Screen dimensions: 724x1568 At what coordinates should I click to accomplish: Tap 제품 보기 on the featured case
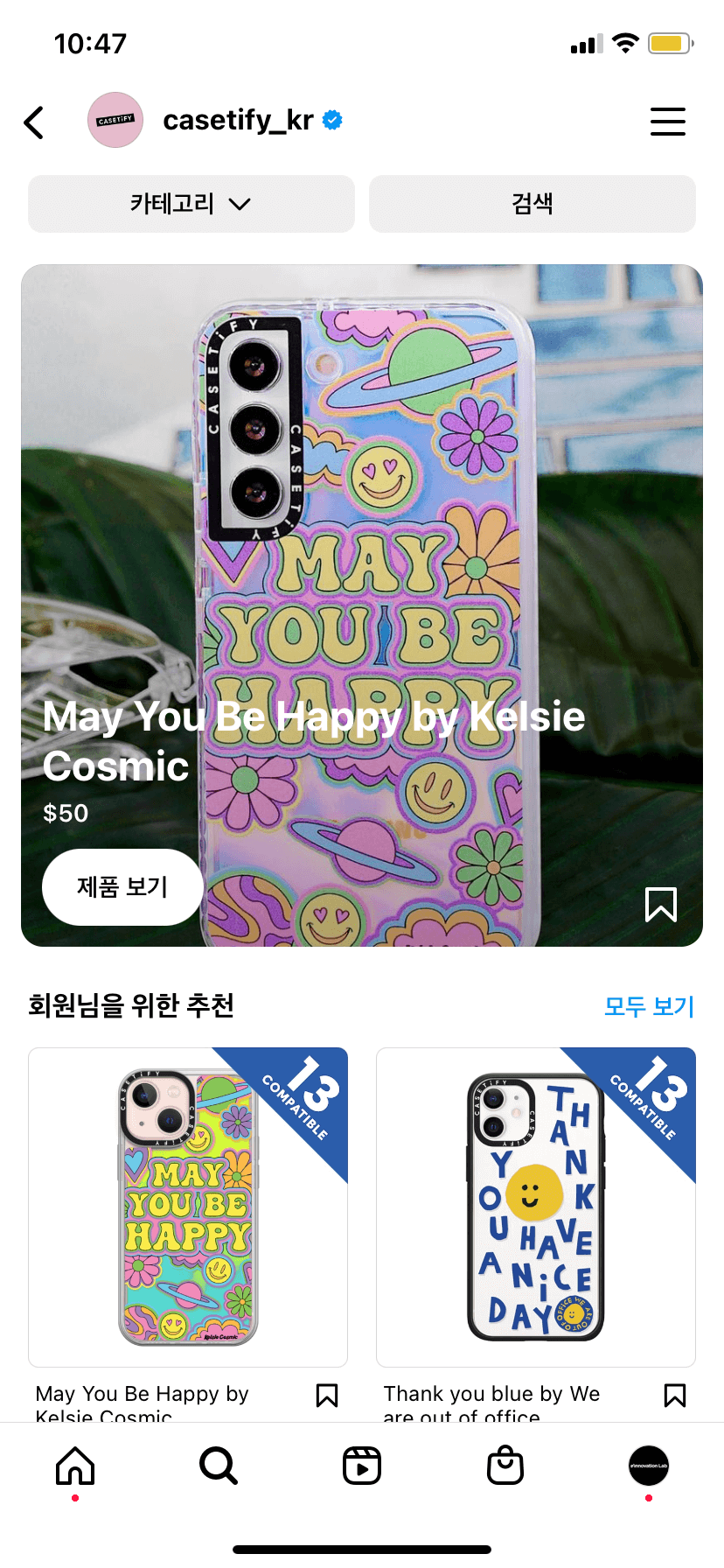click(122, 886)
